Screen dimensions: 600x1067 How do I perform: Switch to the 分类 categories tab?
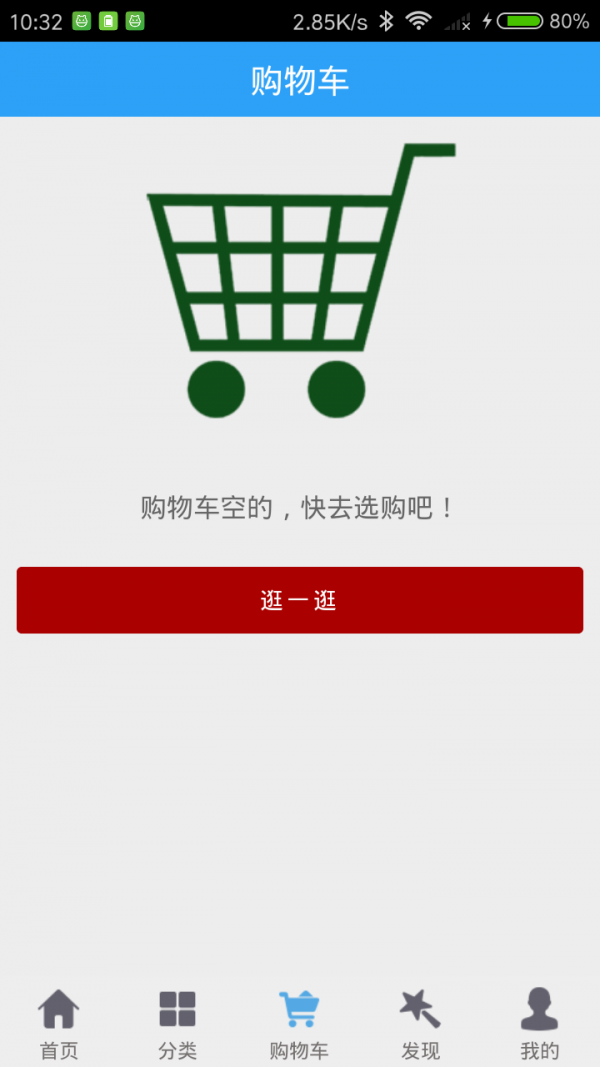(x=178, y=1023)
